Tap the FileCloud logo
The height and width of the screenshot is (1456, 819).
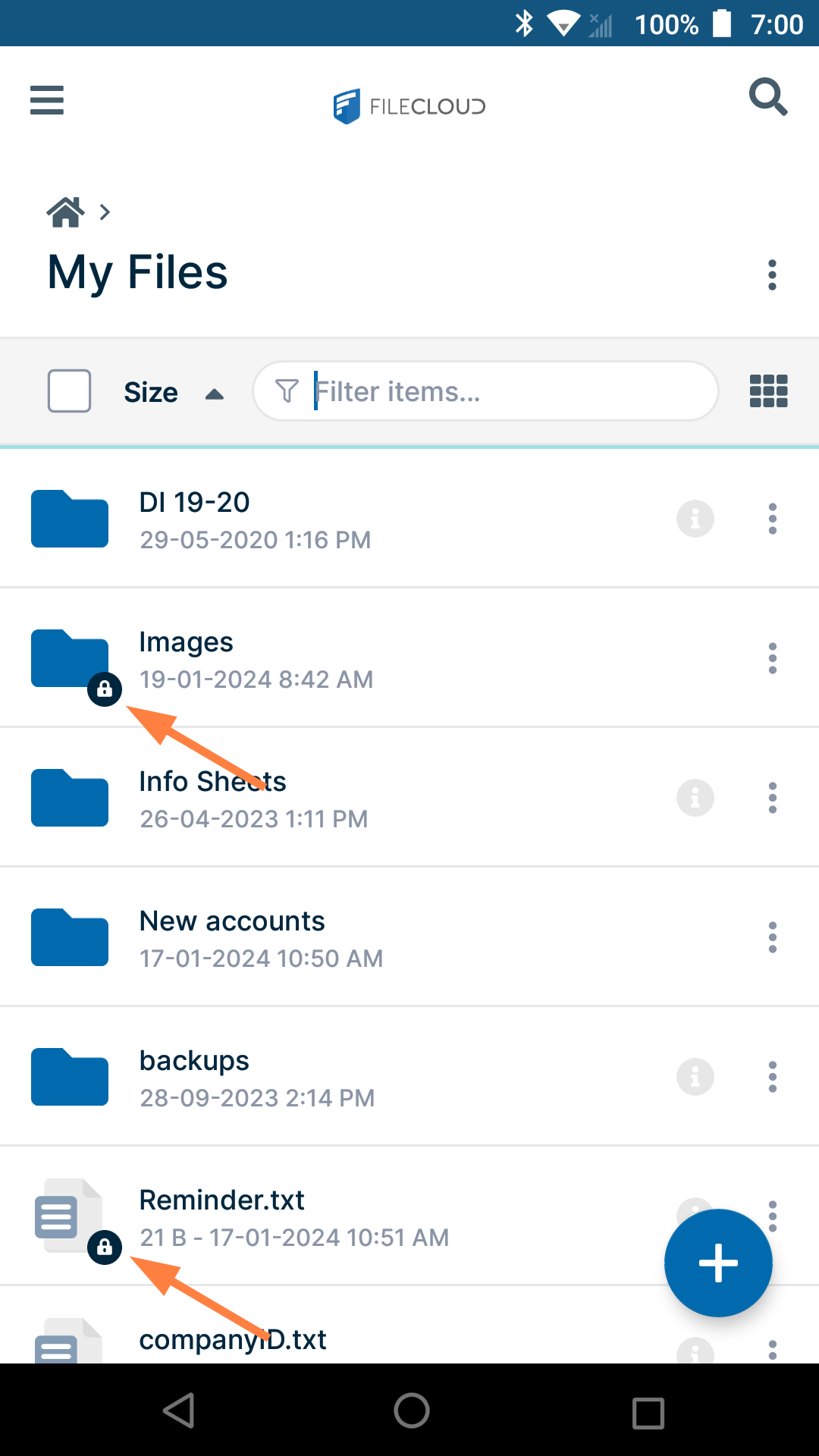(x=409, y=106)
